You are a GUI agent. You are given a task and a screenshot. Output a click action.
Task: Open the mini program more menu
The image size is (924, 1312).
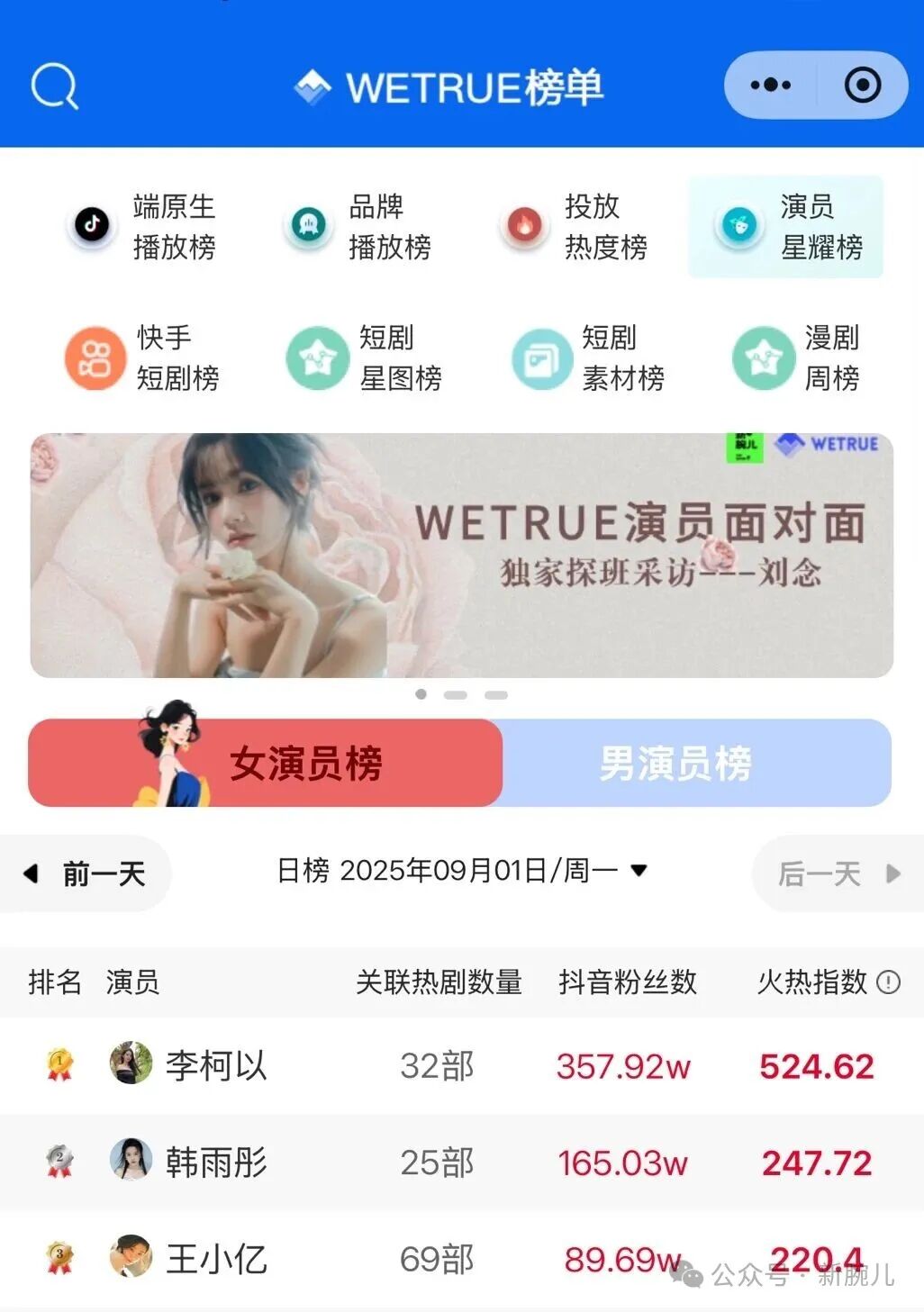pyautogui.click(x=770, y=86)
